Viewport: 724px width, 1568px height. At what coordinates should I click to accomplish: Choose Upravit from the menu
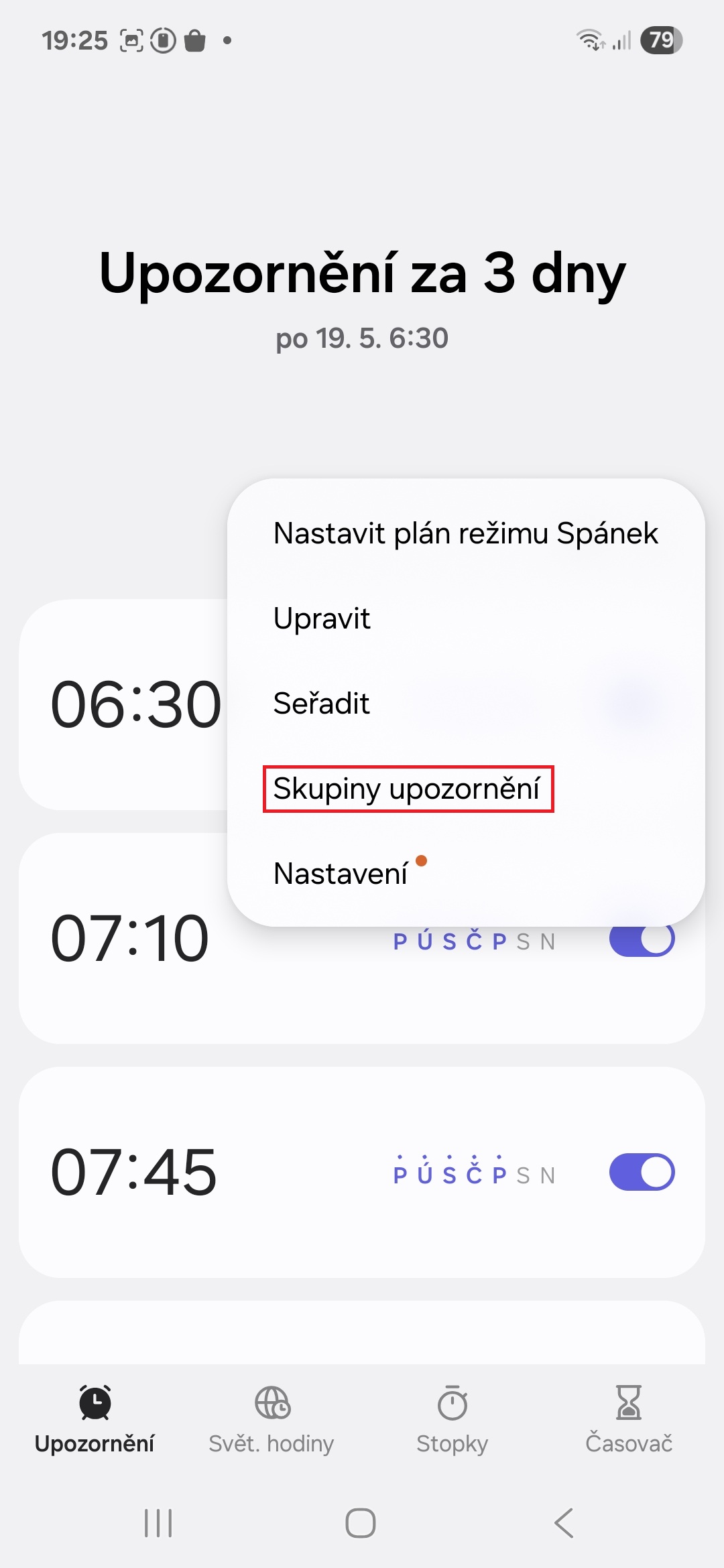[466, 618]
